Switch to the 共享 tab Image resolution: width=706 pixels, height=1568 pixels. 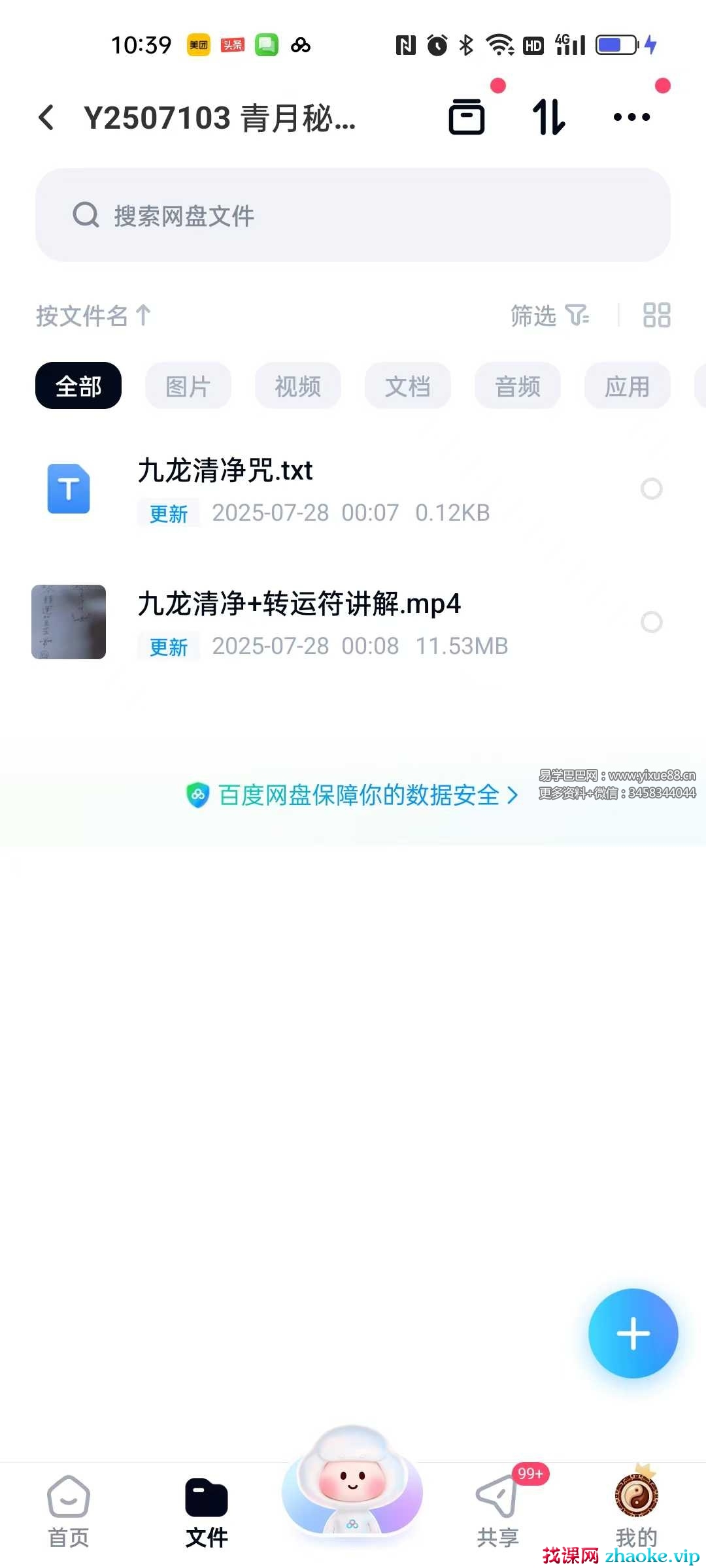point(497,1511)
